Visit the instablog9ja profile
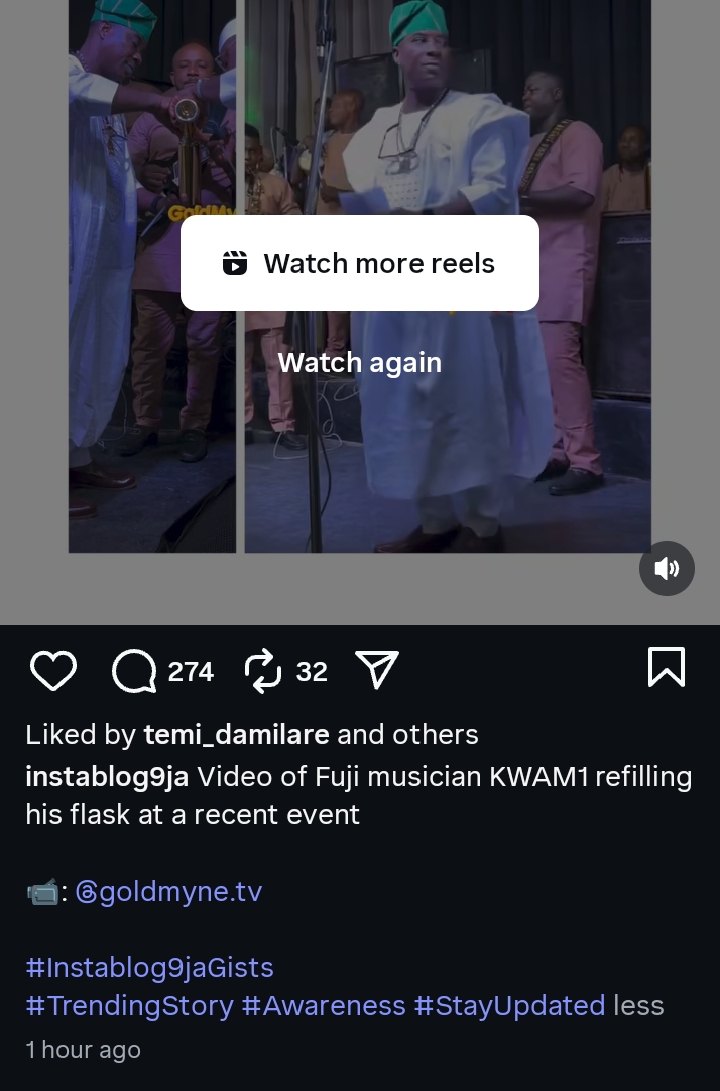720x1091 pixels. click(x=107, y=777)
